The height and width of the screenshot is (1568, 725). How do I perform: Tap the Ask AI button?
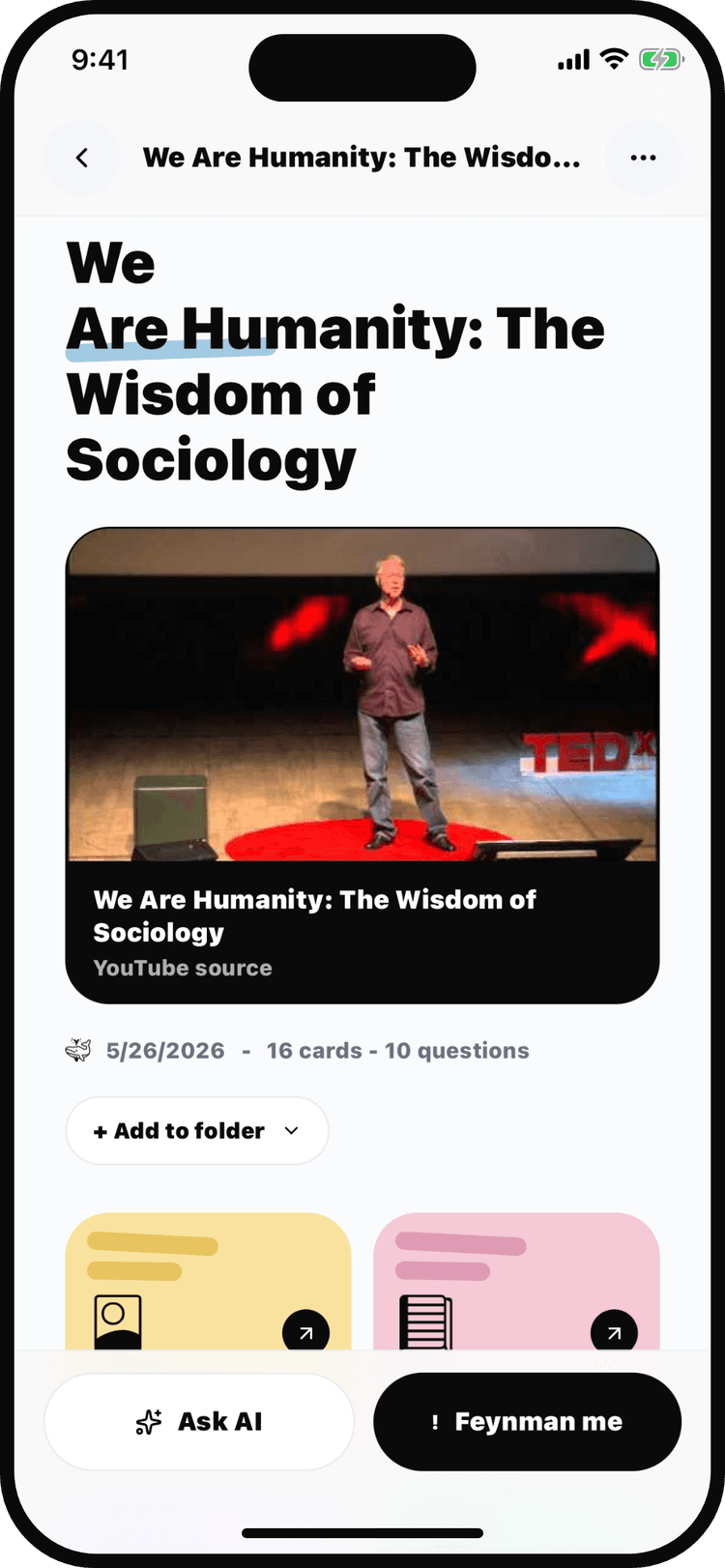click(199, 1421)
